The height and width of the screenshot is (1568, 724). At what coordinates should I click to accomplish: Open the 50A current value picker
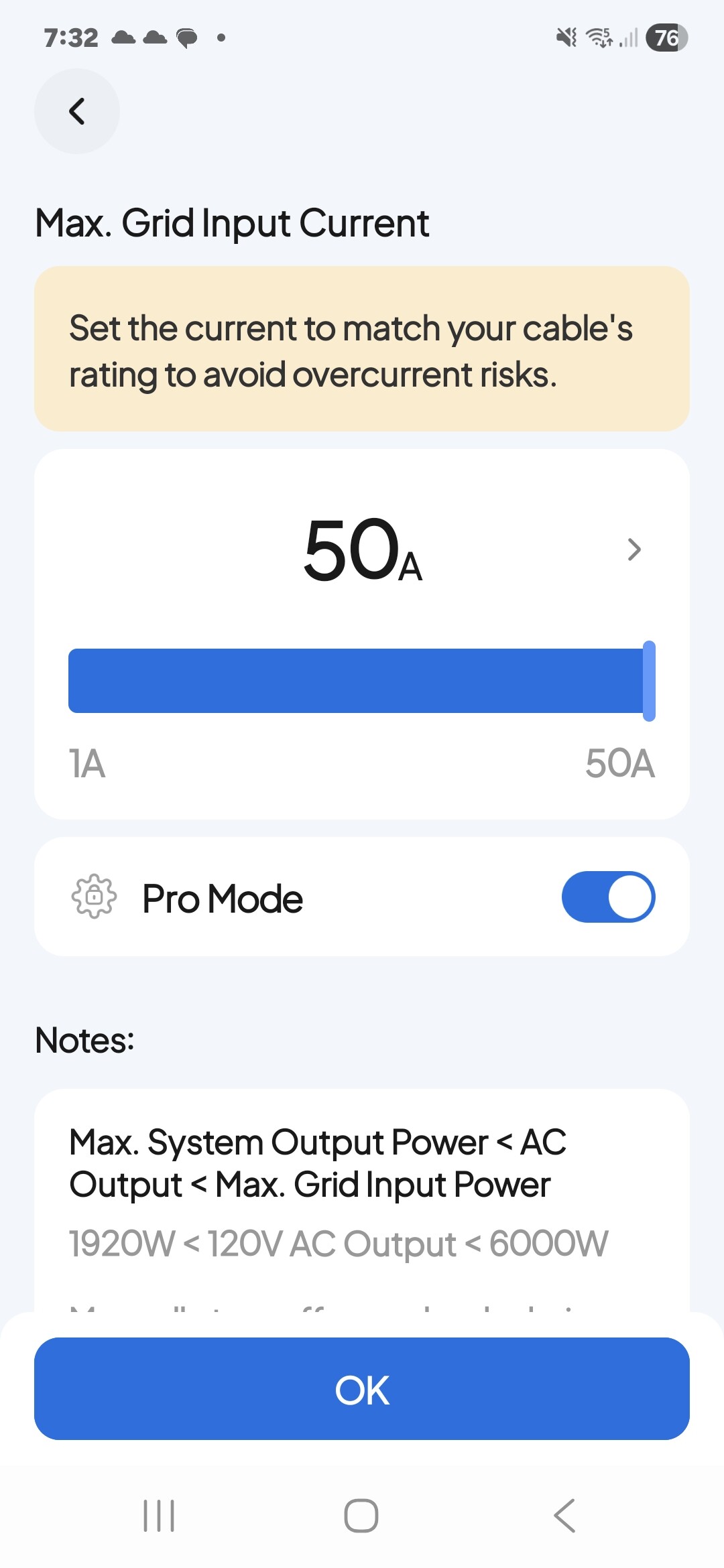633,549
